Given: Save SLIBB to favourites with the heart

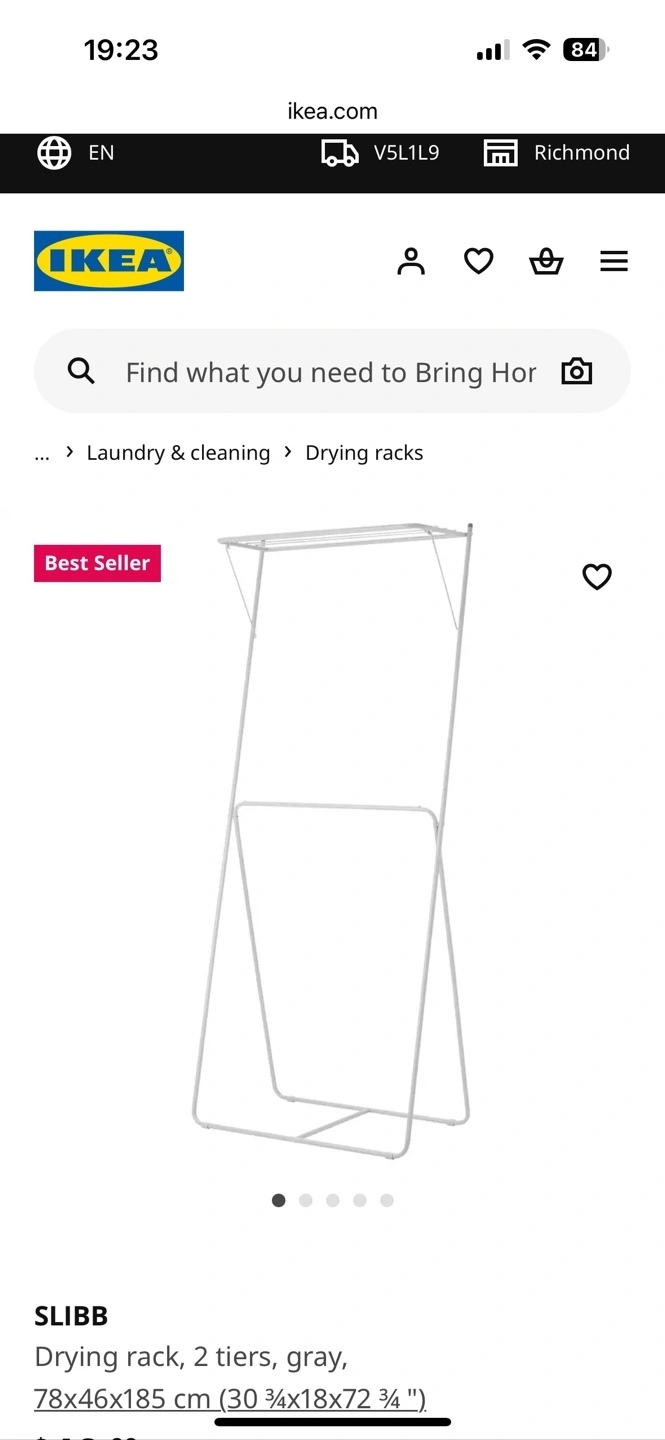Looking at the screenshot, I should [x=597, y=576].
